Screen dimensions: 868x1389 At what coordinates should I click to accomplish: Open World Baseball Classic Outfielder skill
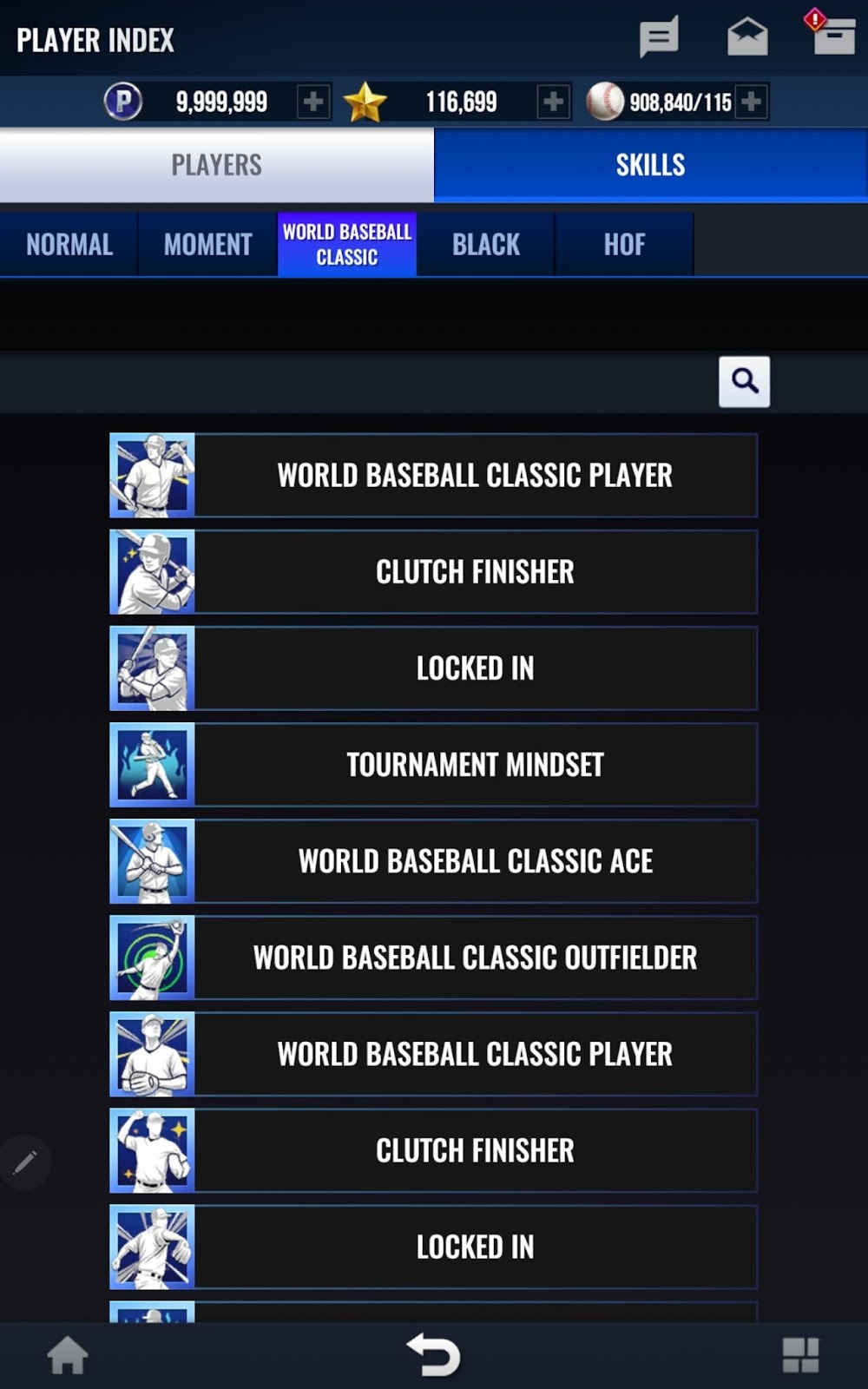pyautogui.click(x=475, y=958)
